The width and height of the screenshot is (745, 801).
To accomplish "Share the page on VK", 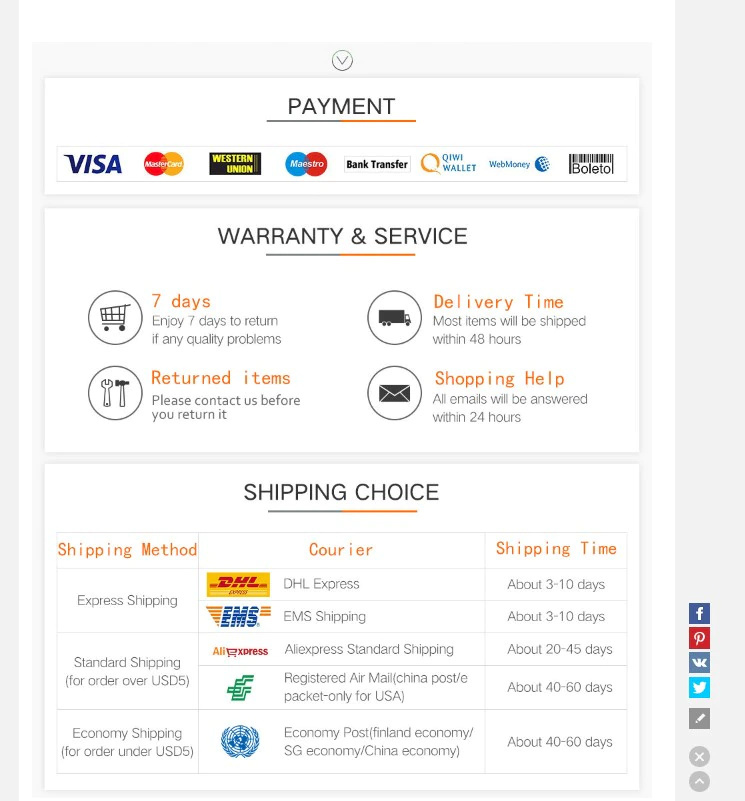I will click(x=699, y=662).
